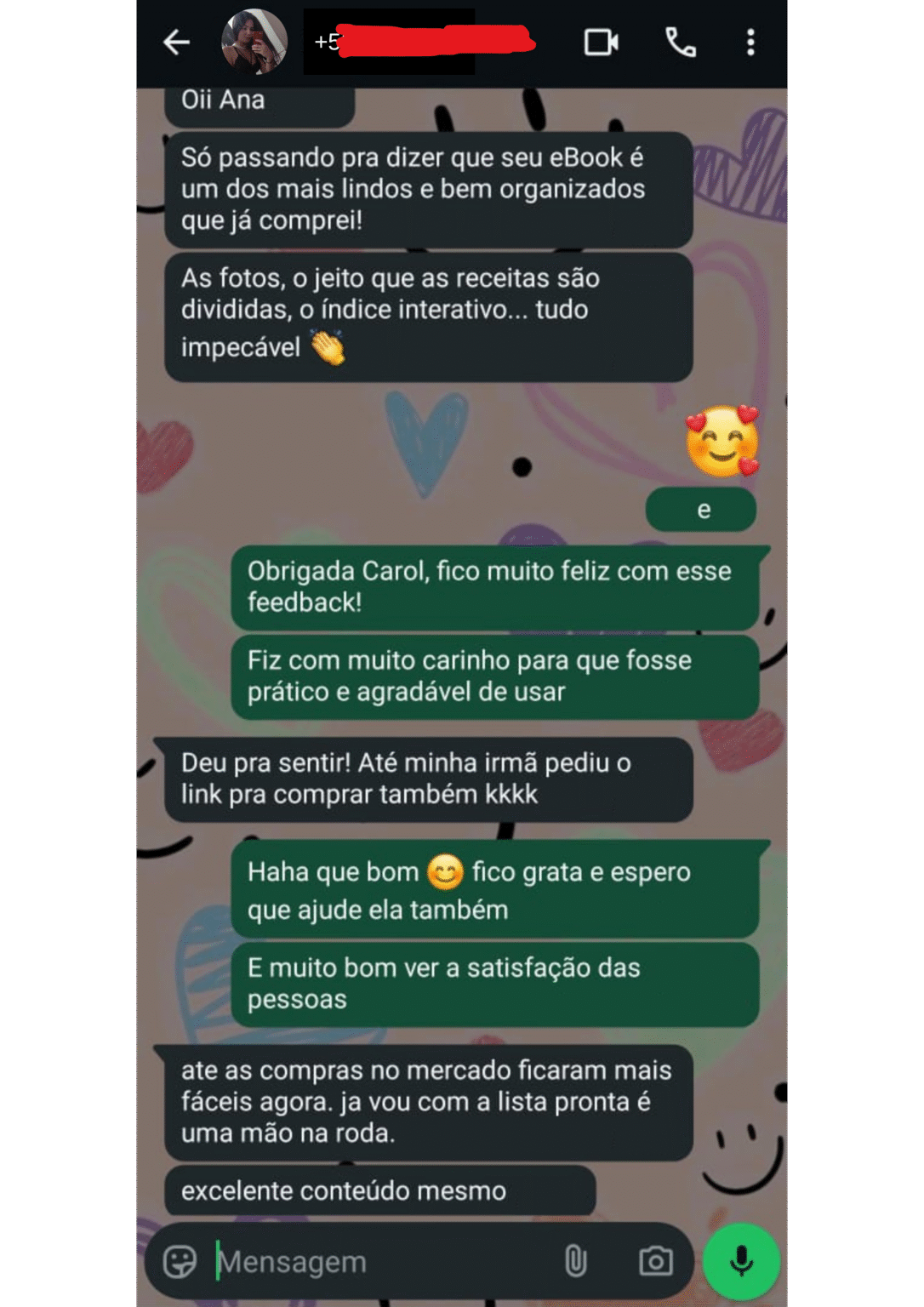Open the emoji and sticker picker
The height and width of the screenshot is (1307, 924).
tap(180, 1261)
